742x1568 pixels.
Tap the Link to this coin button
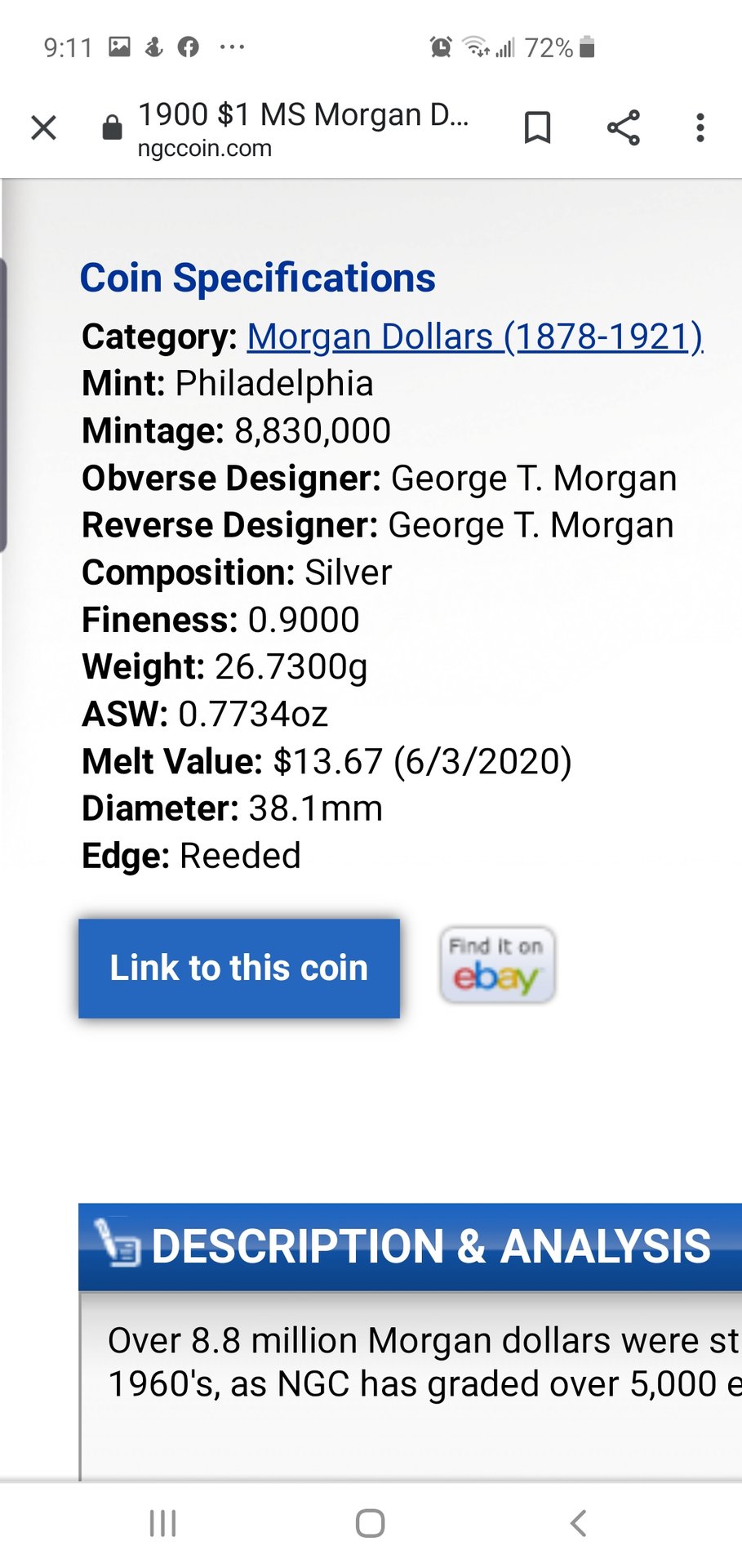(239, 968)
